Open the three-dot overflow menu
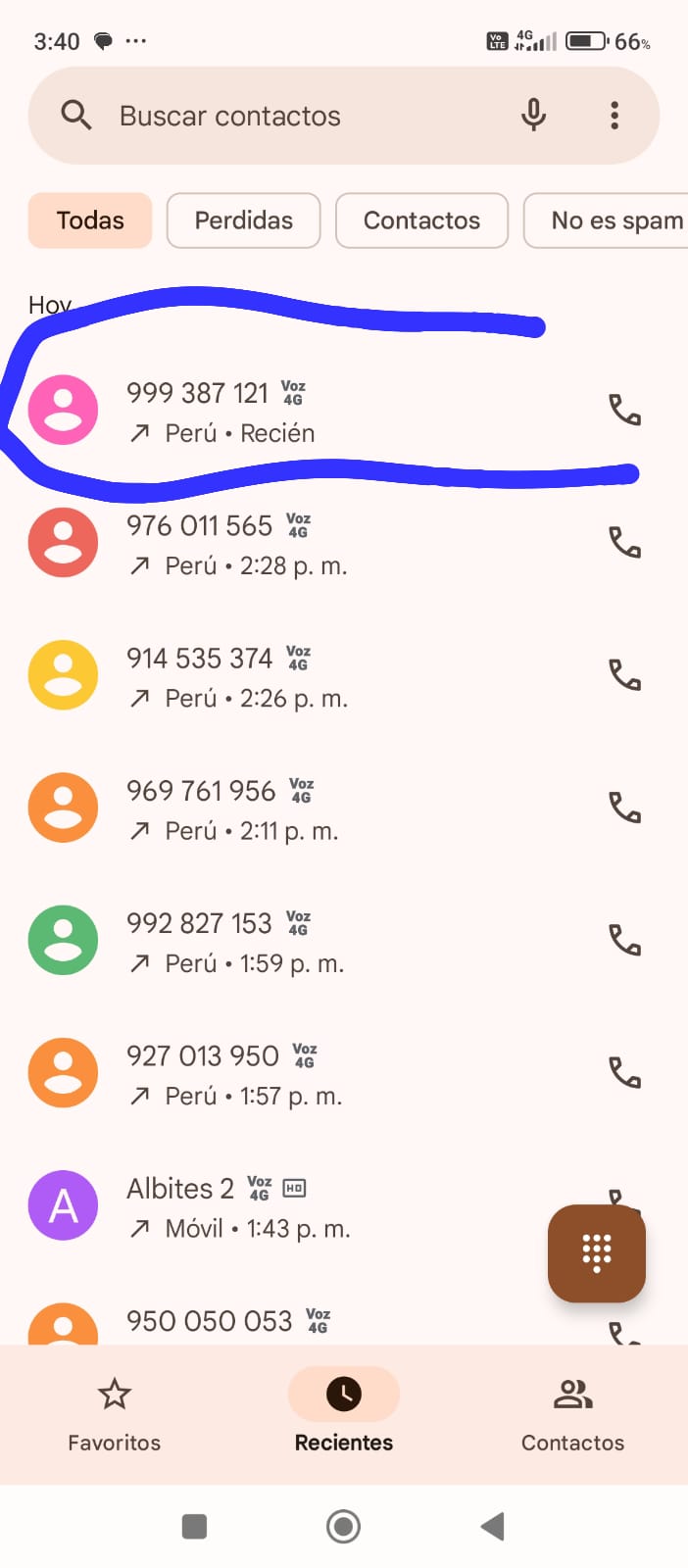 point(614,116)
